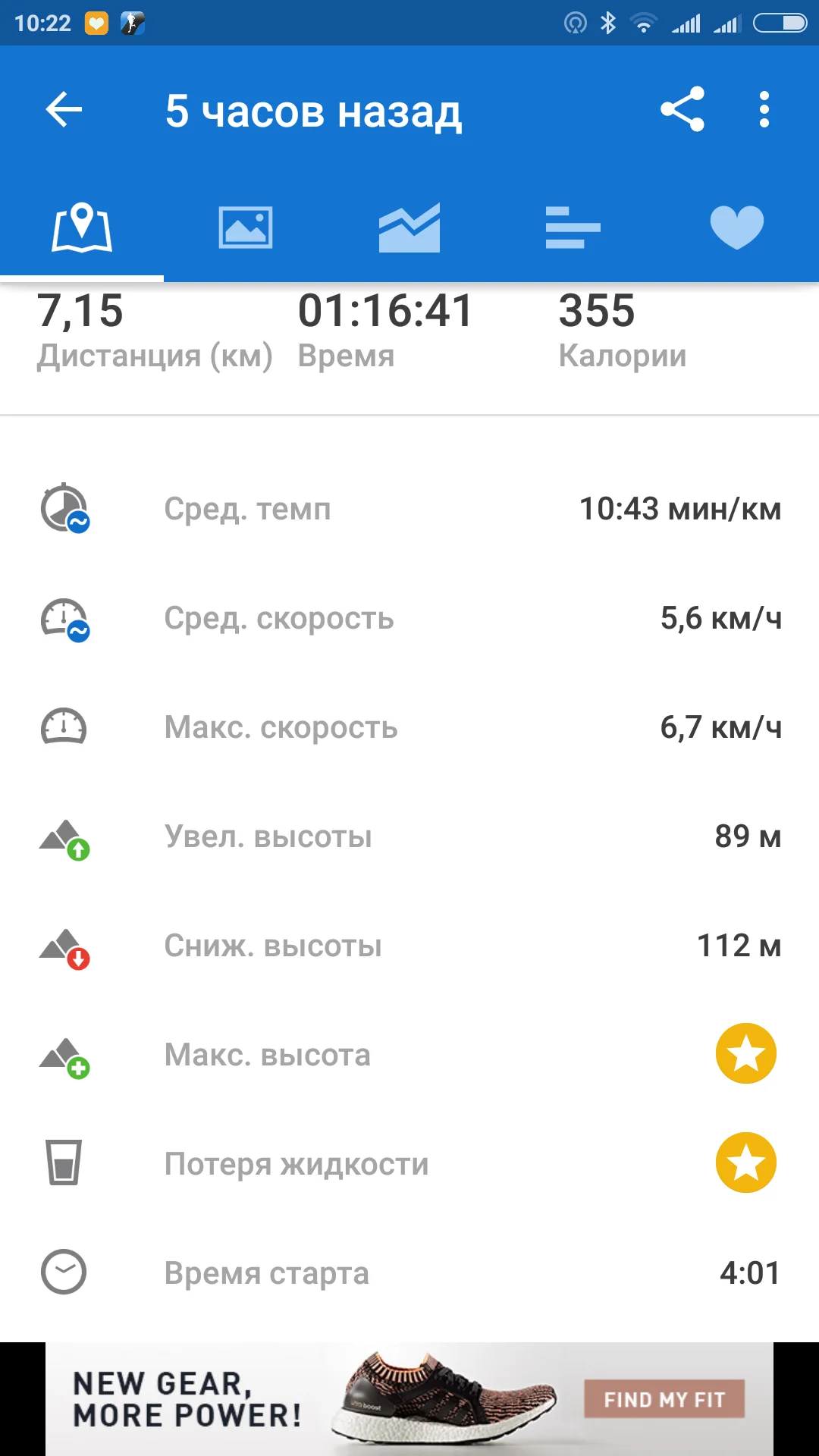Viewport: 819px width, 1456px height.
Task: Switch to the heart tab
Action: click(736, 227)
